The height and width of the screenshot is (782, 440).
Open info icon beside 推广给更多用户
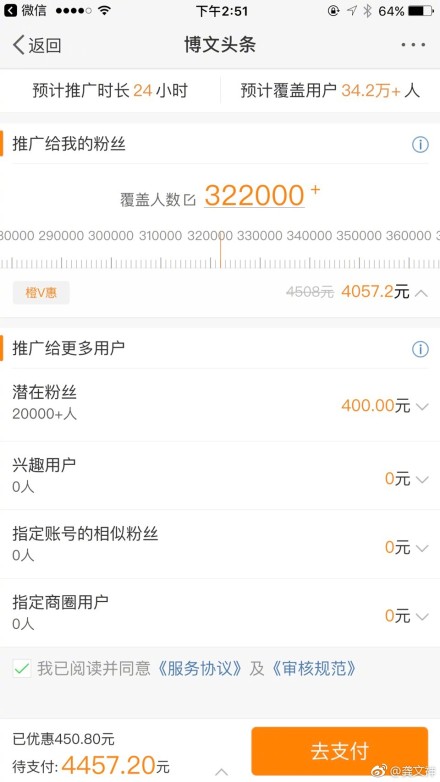coord(420,349)
